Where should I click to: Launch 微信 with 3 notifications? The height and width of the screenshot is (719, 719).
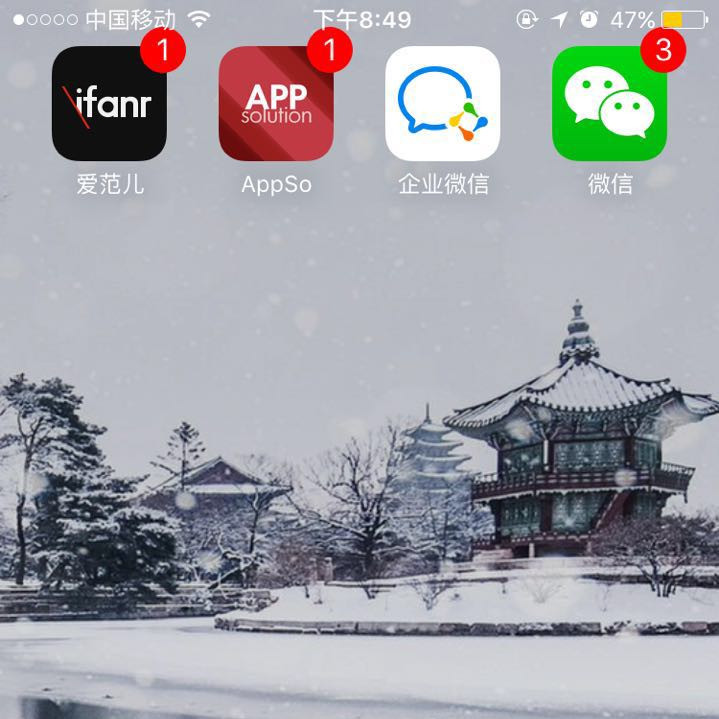click(609, 104)
